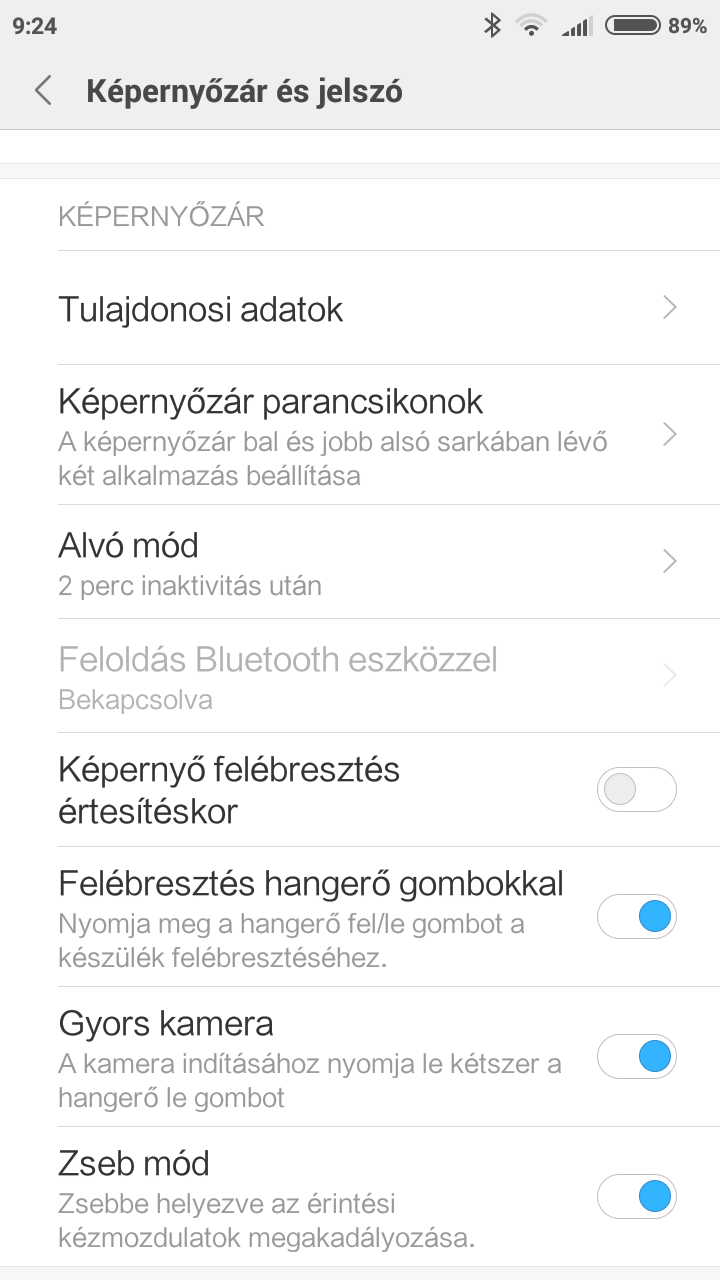Disable Felébresztés hangerő gombokkal switch
The width and height of the screenshot is (720, 1280).
[x=637, y=917]
